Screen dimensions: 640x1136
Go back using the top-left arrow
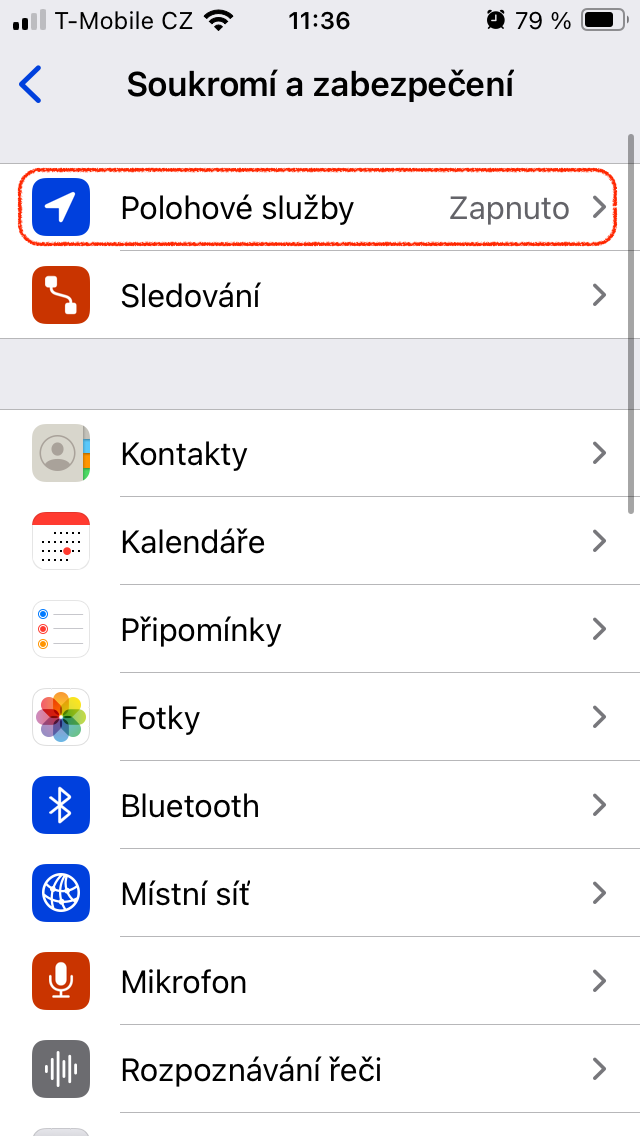32,85
